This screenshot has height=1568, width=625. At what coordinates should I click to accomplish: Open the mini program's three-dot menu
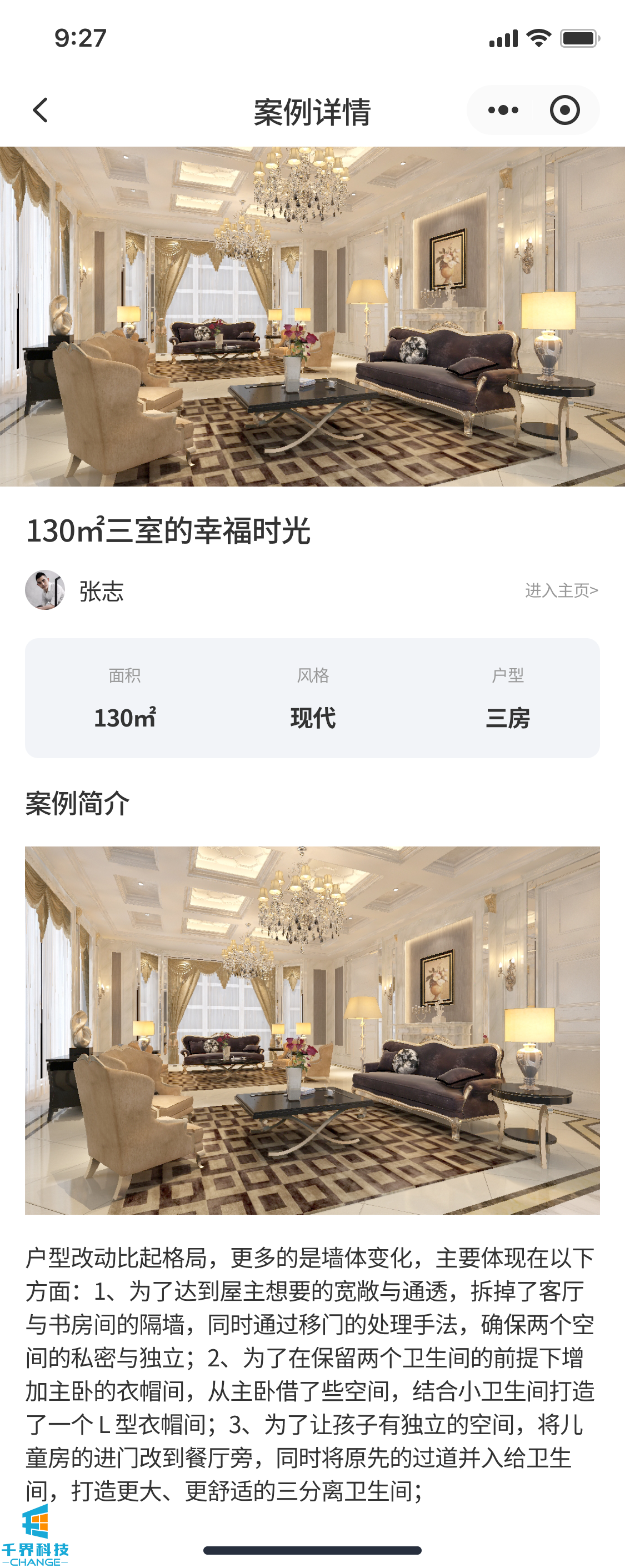pos(503,110)
